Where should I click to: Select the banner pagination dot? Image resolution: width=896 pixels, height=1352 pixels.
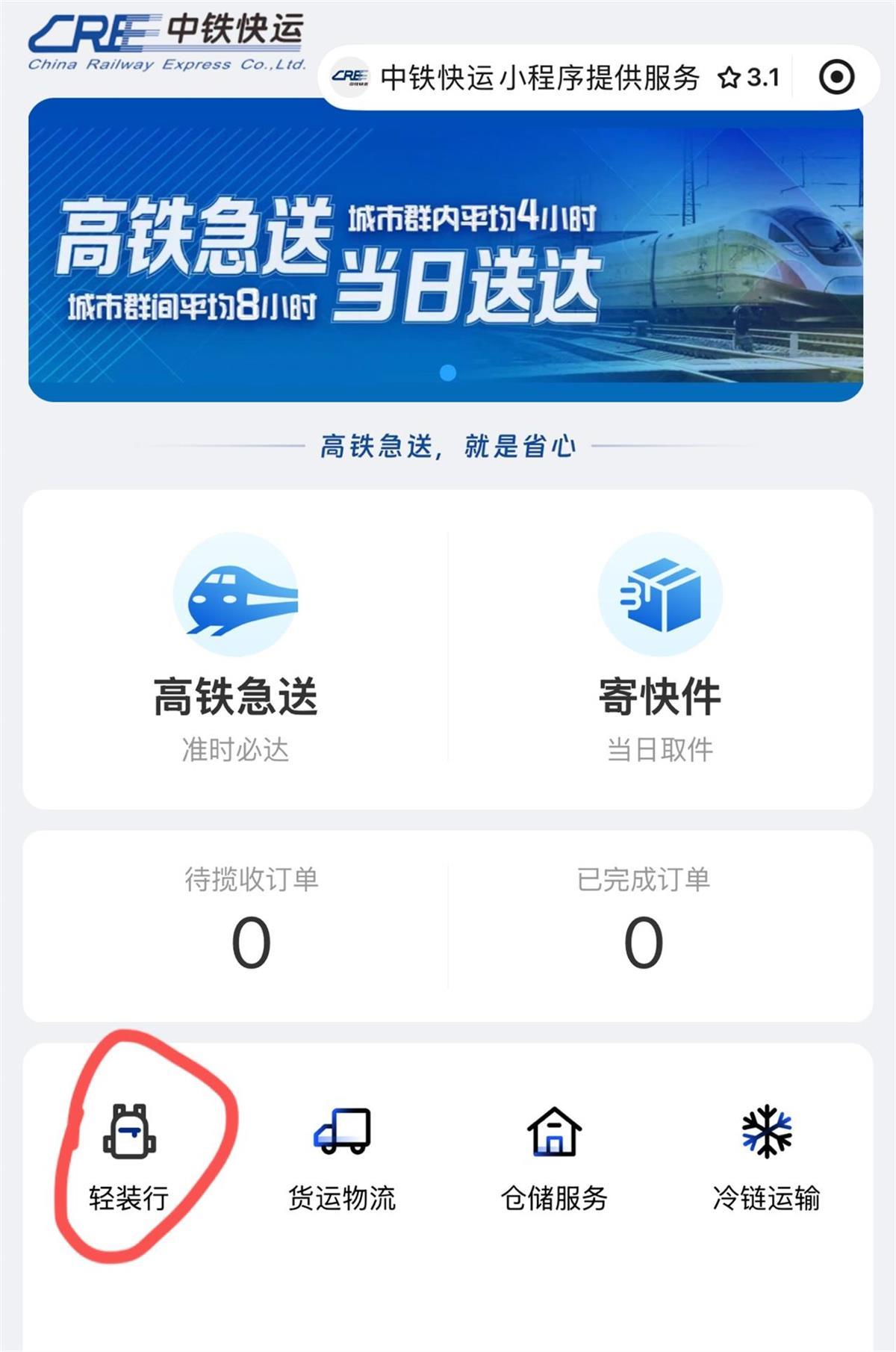coord(449,371)
